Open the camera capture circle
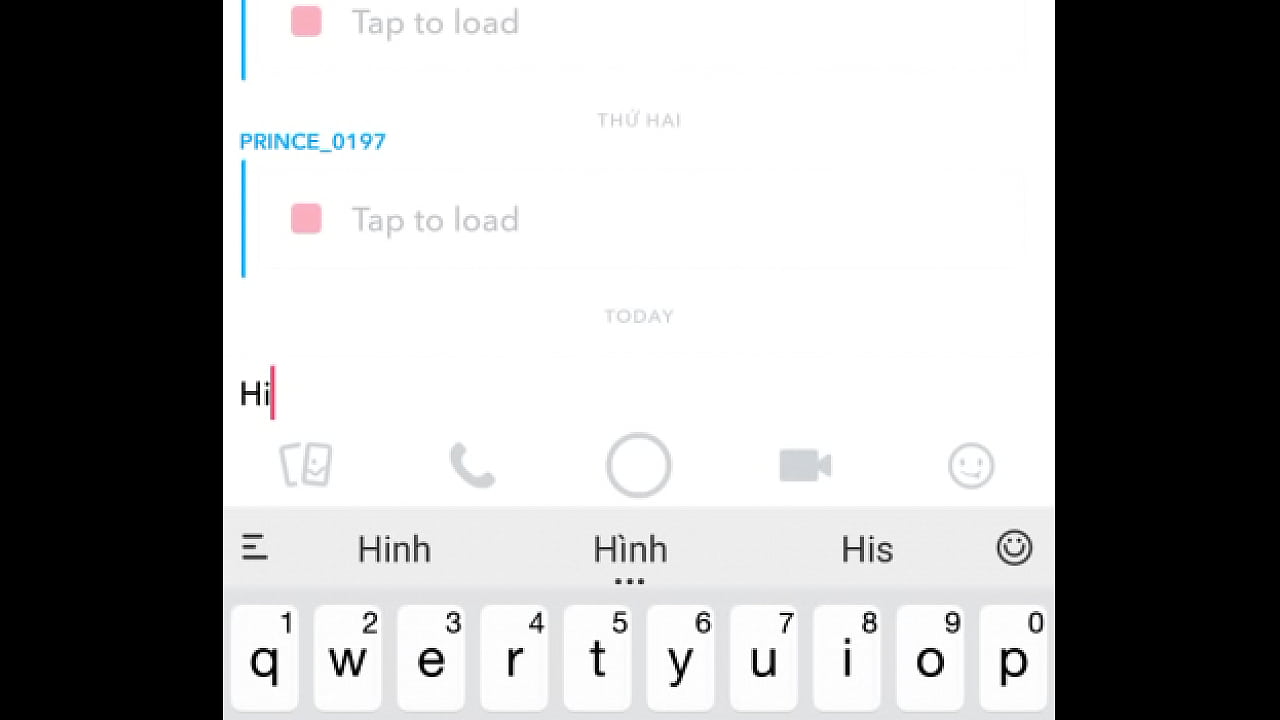 (x=638, y=465)
